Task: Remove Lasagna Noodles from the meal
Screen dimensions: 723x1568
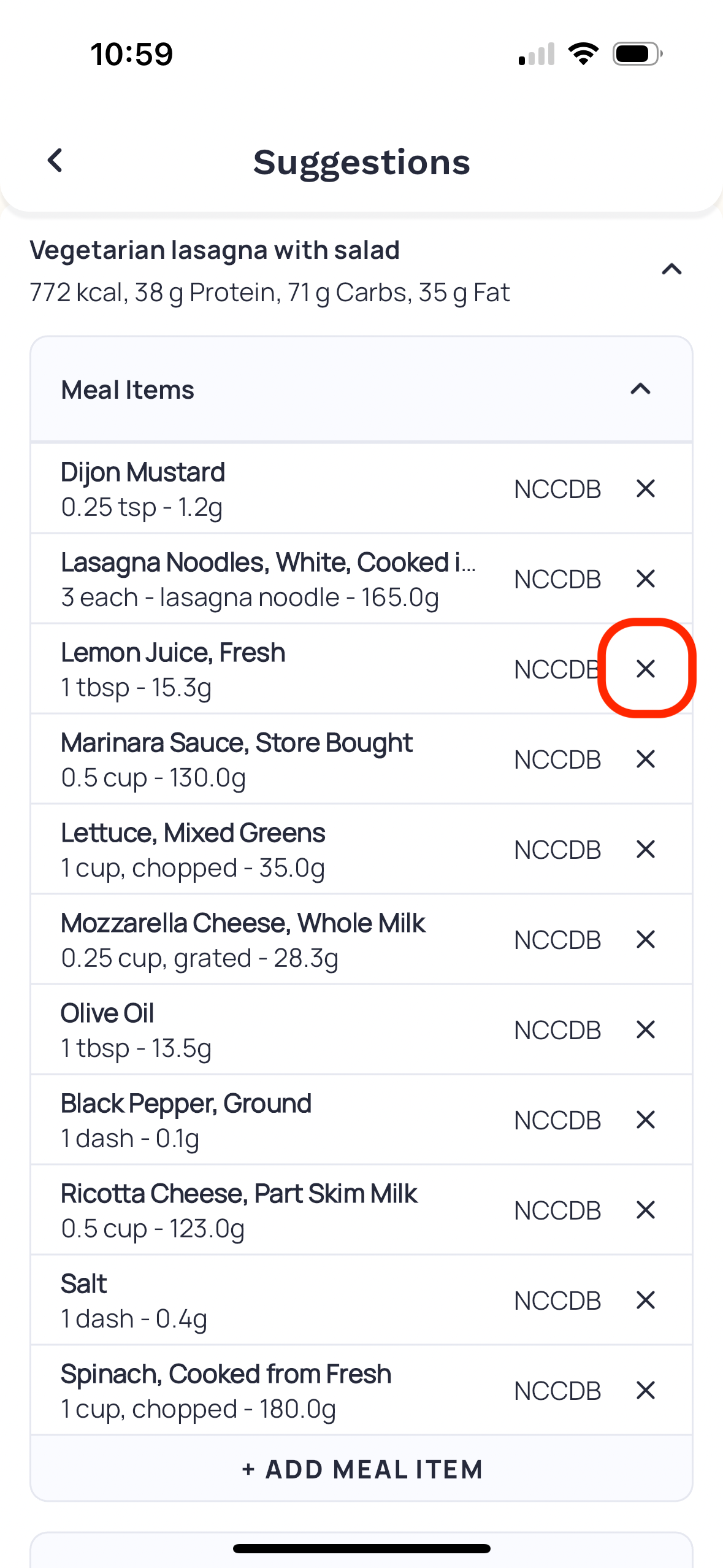Action: [646, 578]
